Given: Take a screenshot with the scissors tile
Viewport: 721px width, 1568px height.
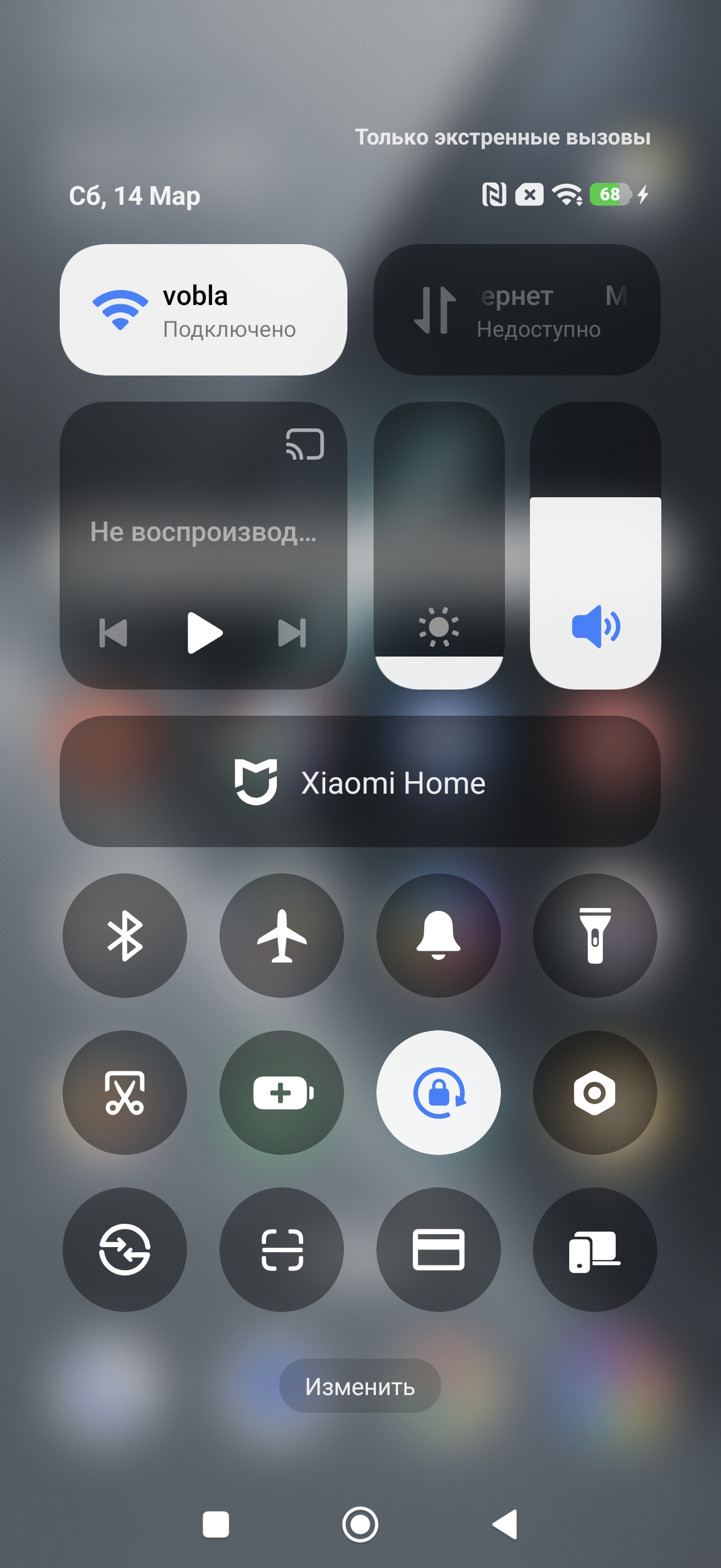Looking at the screenshot, I should coord(125,1092).
